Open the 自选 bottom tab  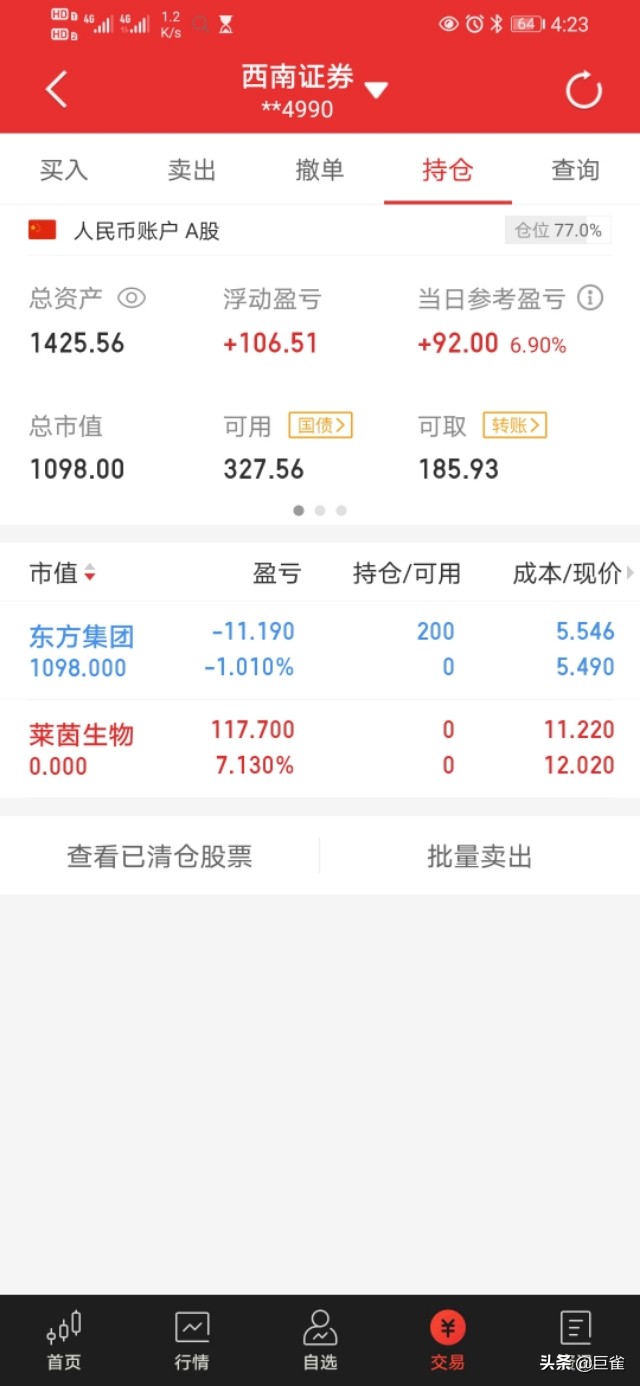click(x=320, y=1340)
